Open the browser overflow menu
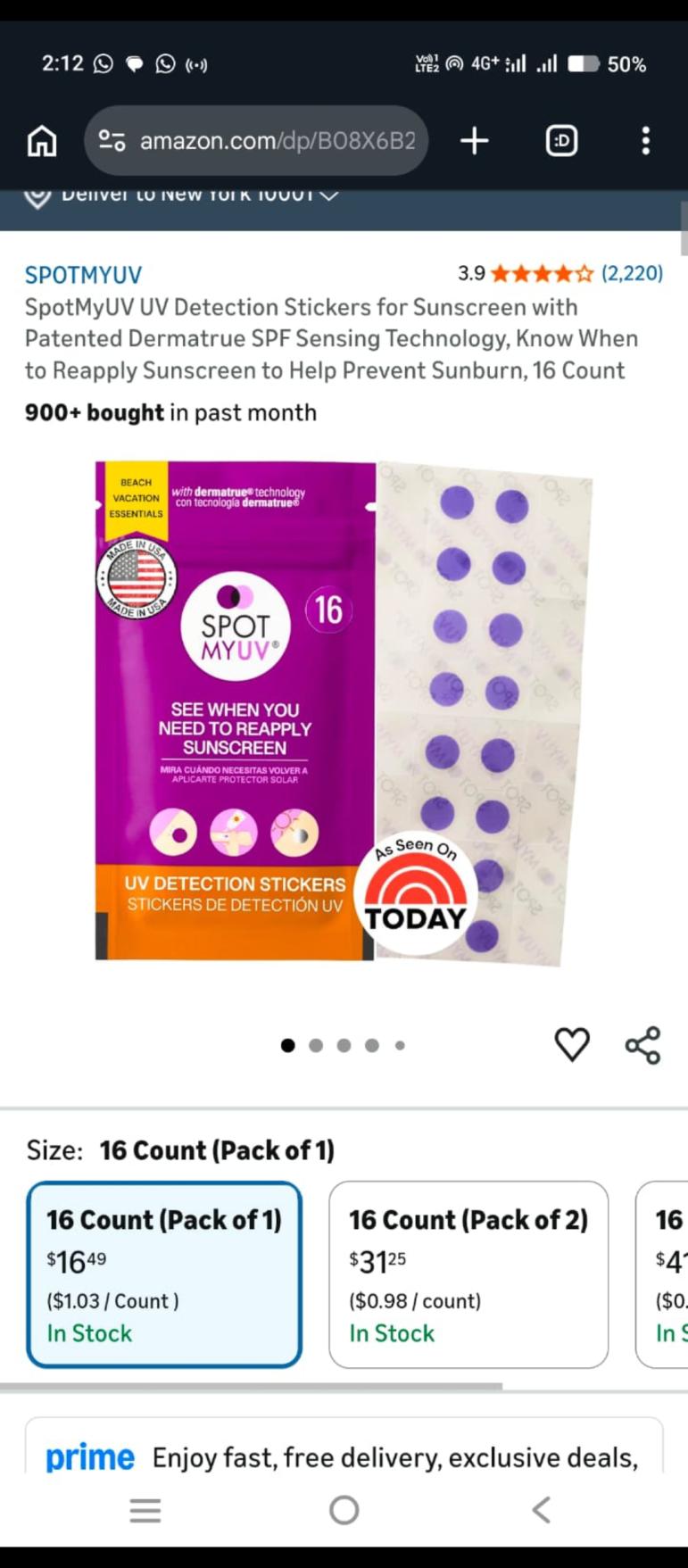 pos(645,141)
